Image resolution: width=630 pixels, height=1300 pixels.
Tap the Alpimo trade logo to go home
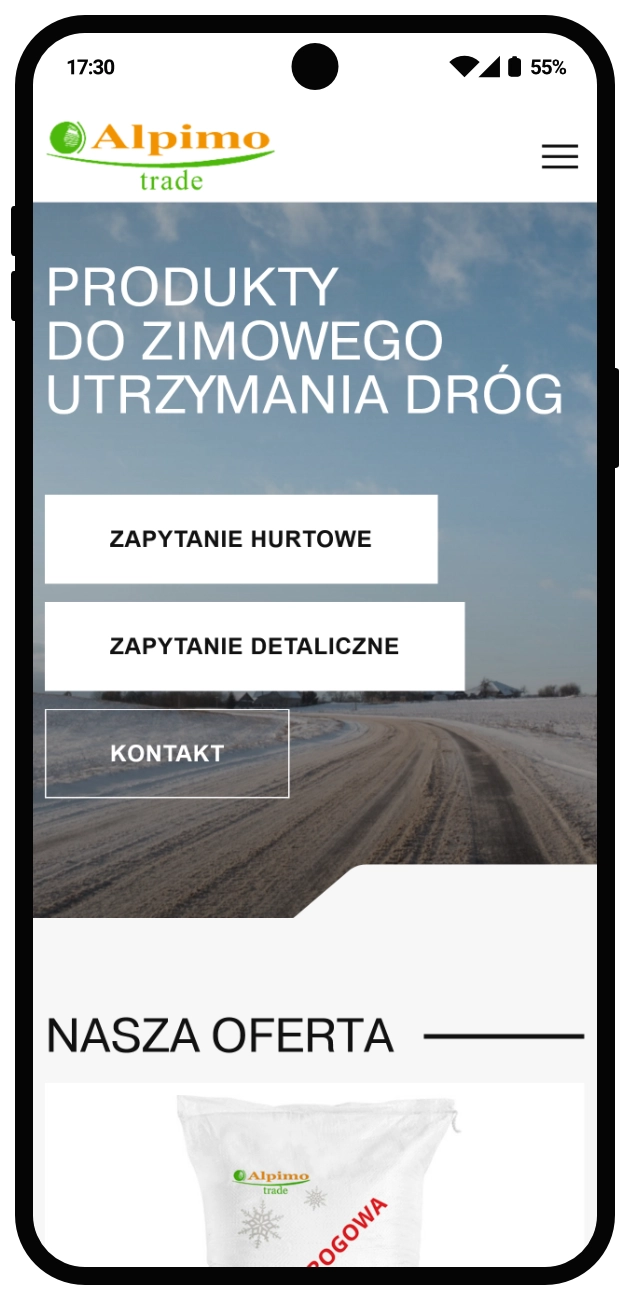(160, 155)
